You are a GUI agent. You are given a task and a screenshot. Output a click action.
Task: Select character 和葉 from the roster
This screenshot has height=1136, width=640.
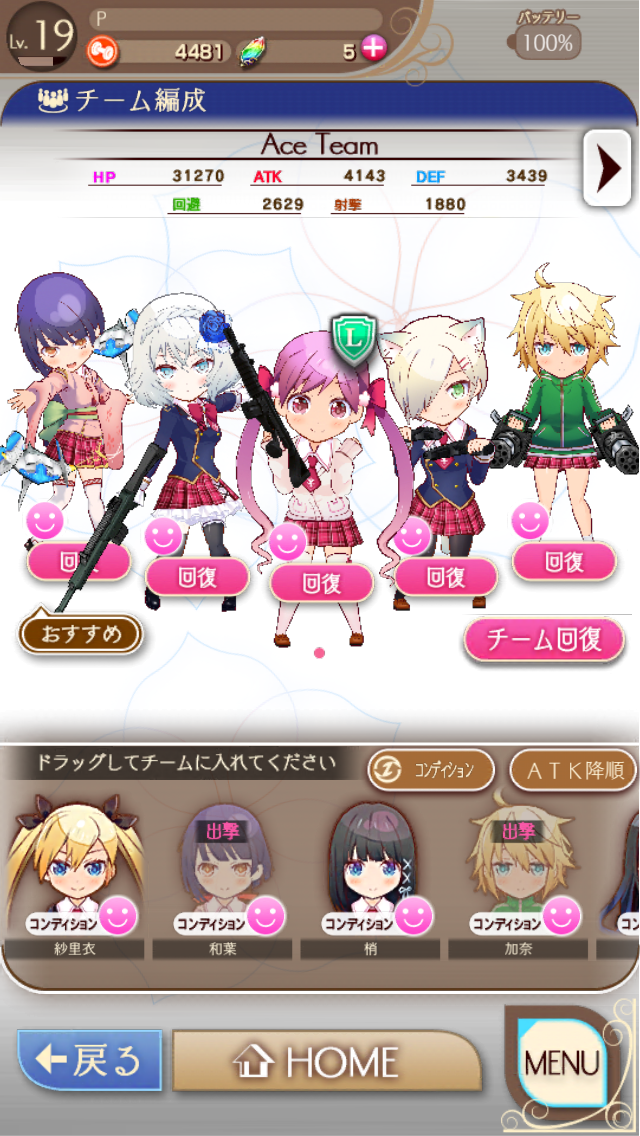(x=222, y=865)
